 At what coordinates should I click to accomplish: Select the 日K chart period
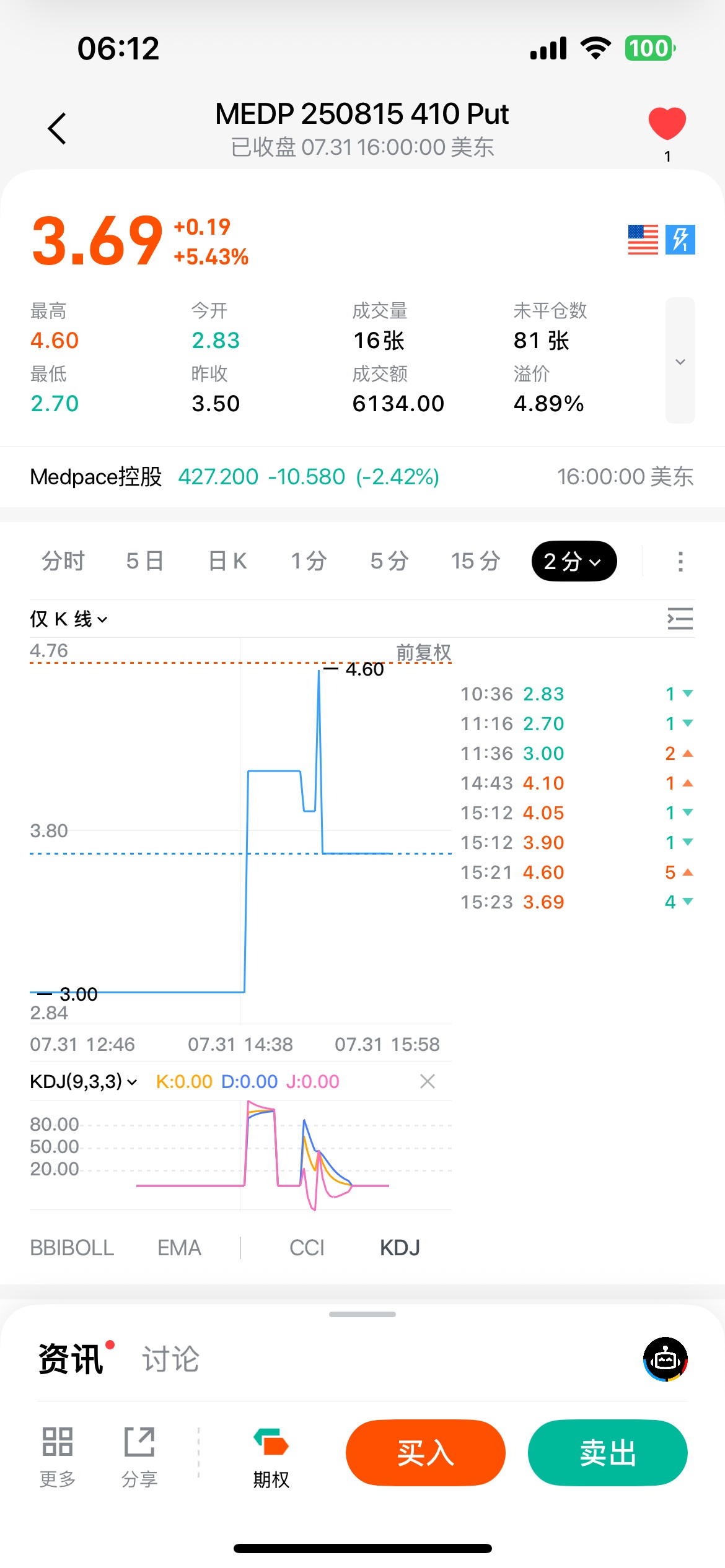click(227, 561)
